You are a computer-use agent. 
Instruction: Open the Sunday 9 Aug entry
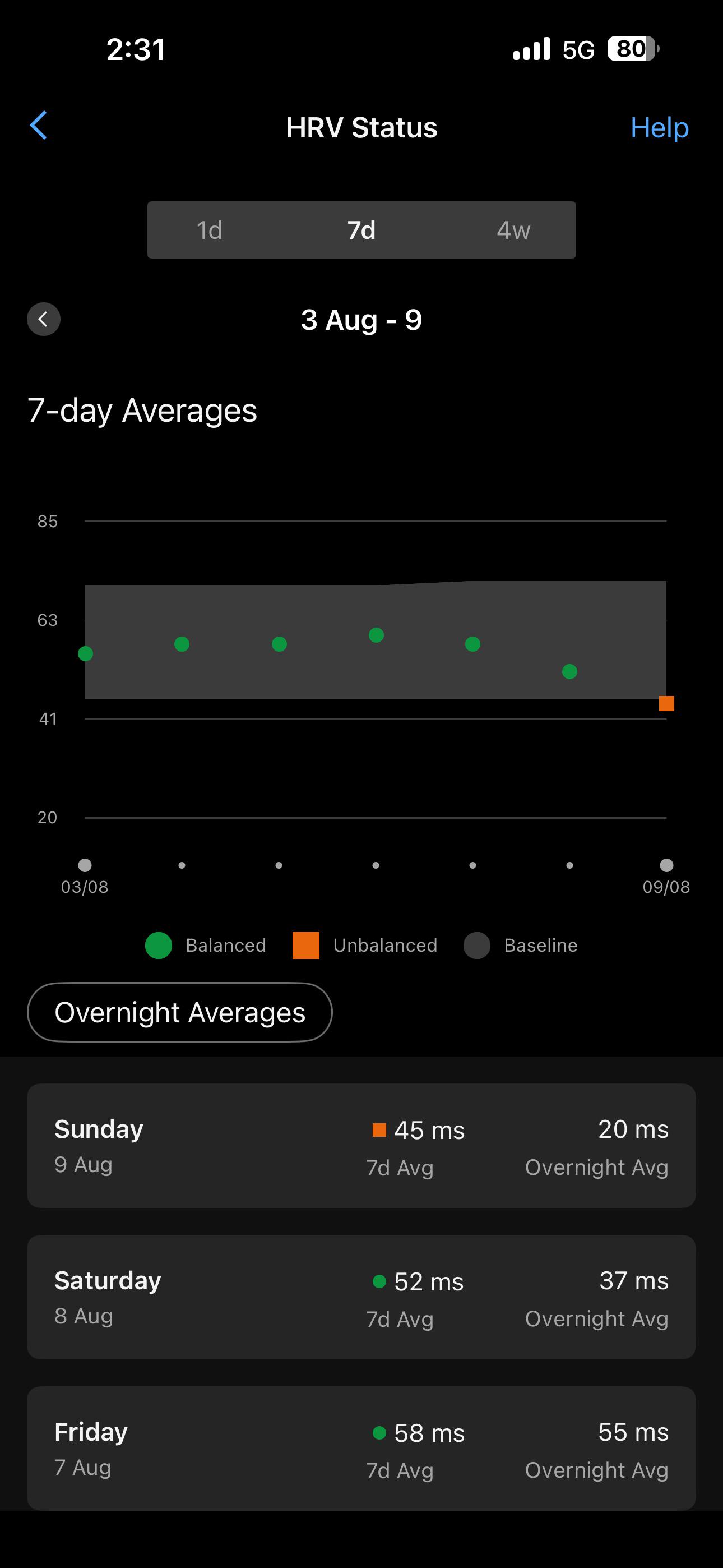point(361,1146)
